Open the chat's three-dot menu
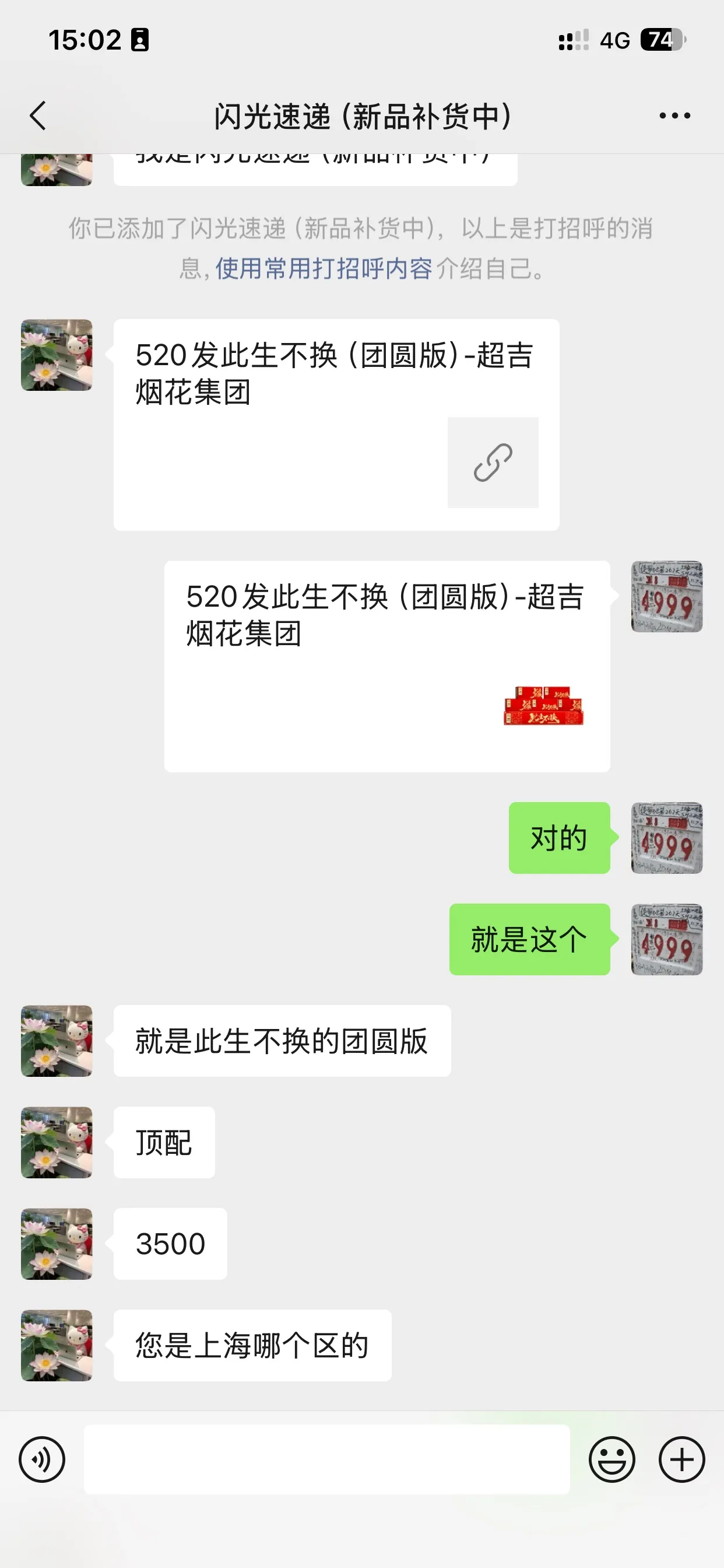Screen dimensions: 724x1568 [x=674, y=116]
